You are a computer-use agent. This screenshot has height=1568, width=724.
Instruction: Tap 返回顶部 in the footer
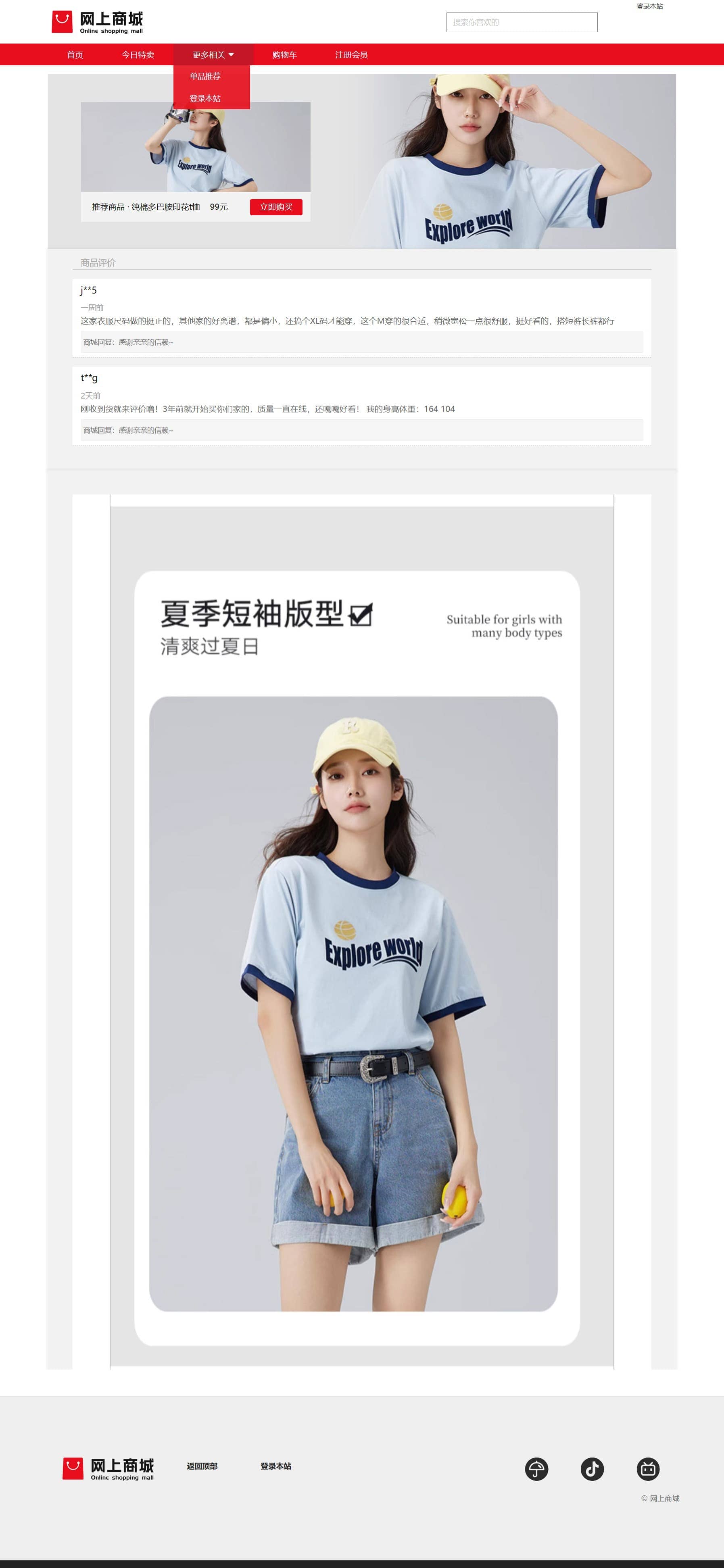pos(202,1466)
